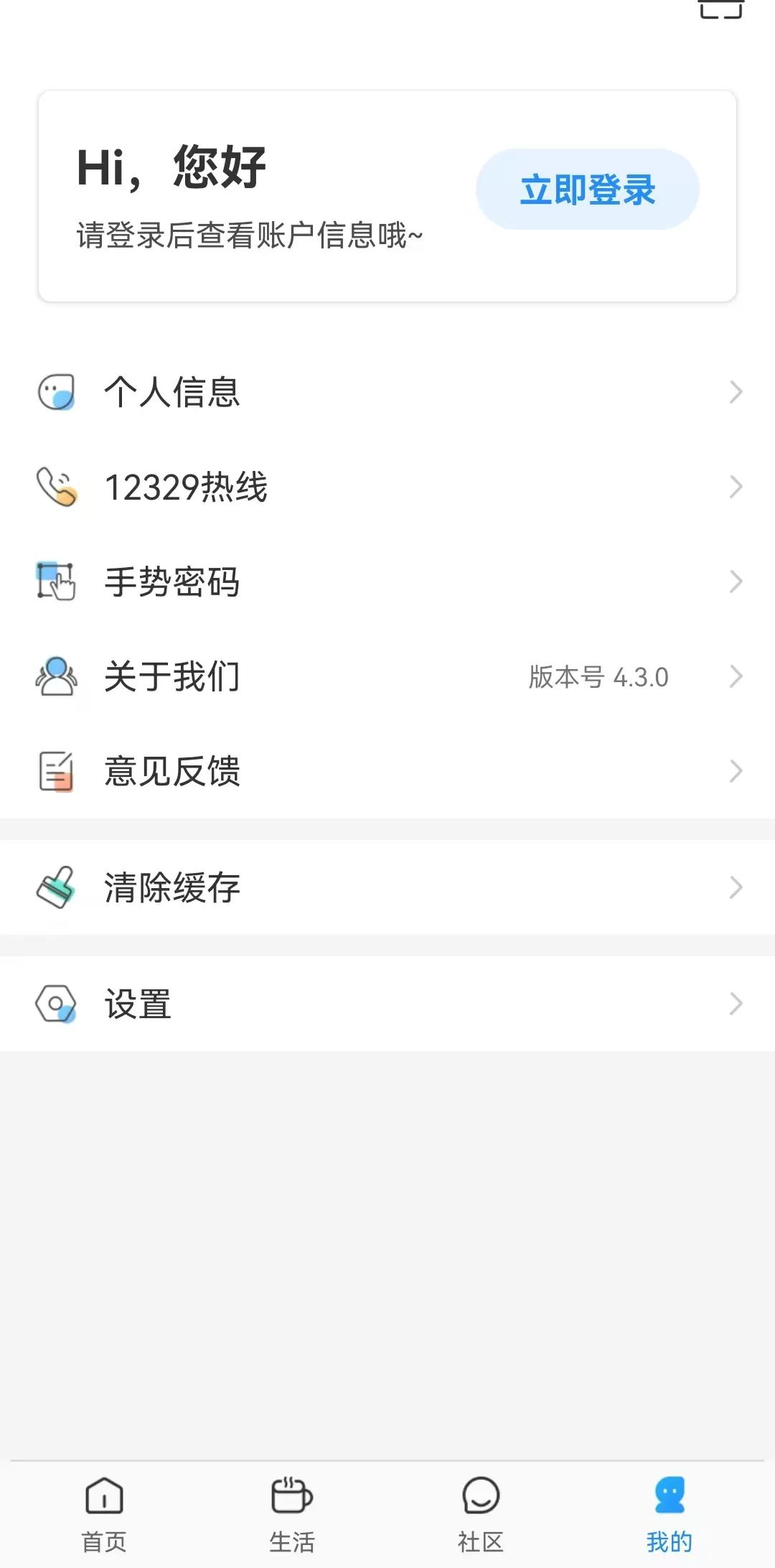The width and height of the screenshot is (775, 1568).
Task: Open the 关于我们 about page
Action: pos(387,676)
